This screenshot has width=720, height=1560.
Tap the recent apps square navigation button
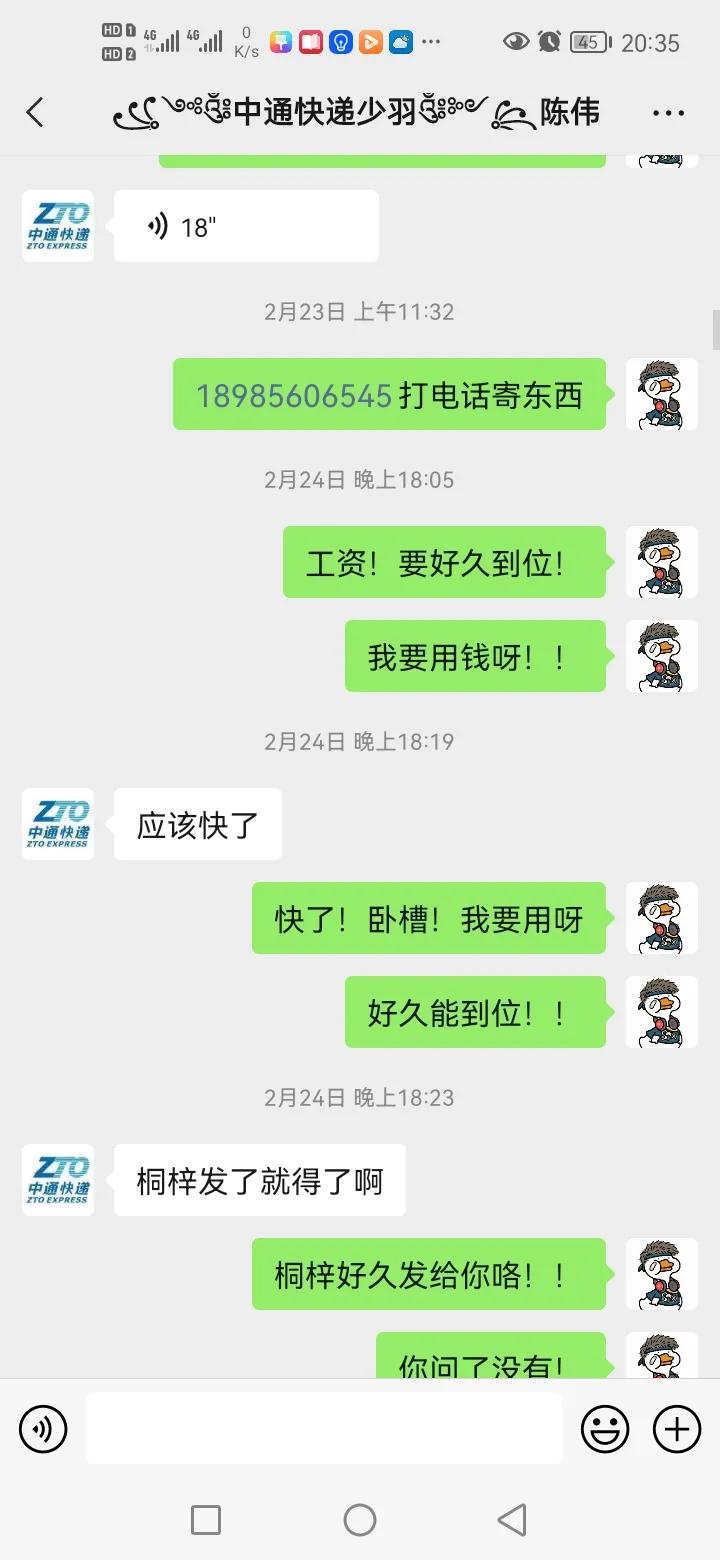206,1519
